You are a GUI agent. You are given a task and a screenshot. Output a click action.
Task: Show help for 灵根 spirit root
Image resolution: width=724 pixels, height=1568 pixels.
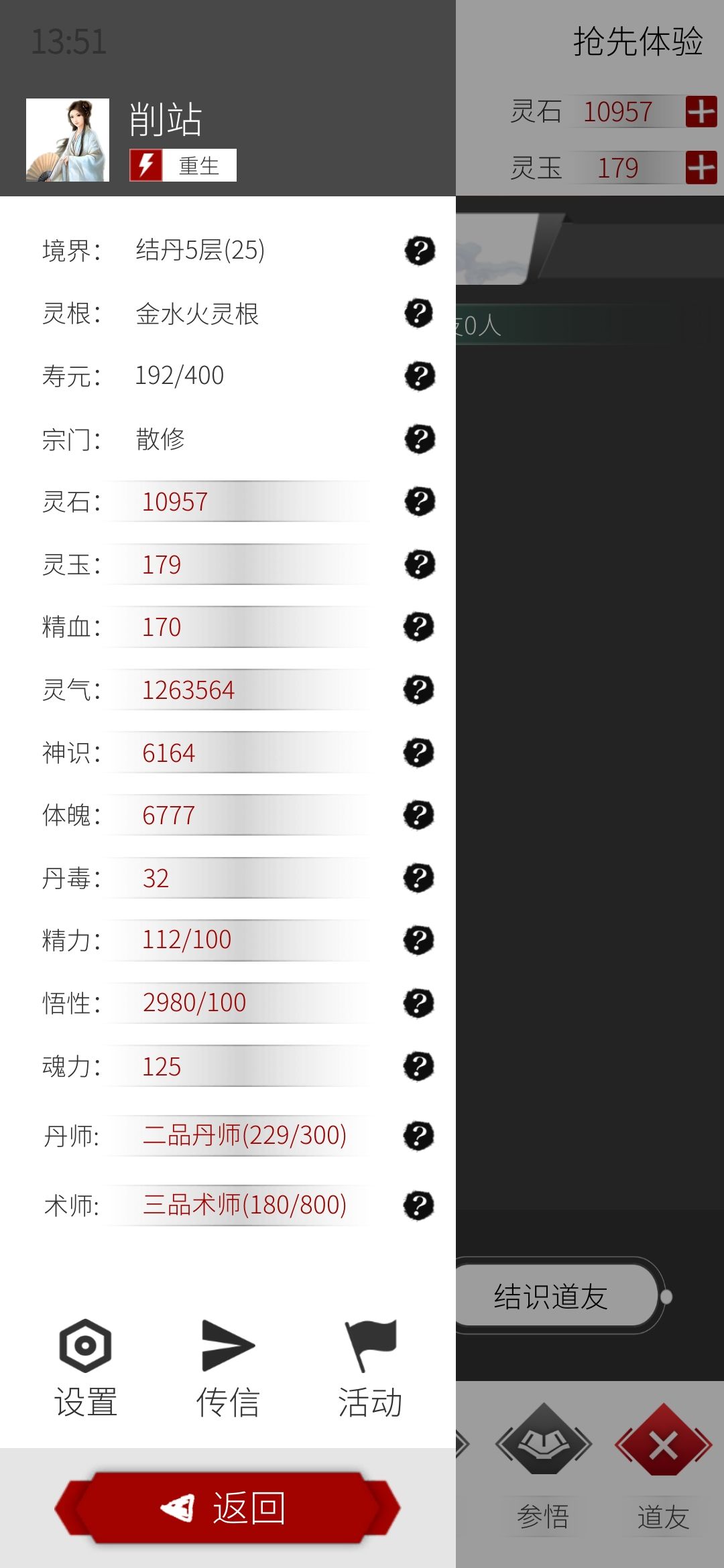click(x=420, y=313)
